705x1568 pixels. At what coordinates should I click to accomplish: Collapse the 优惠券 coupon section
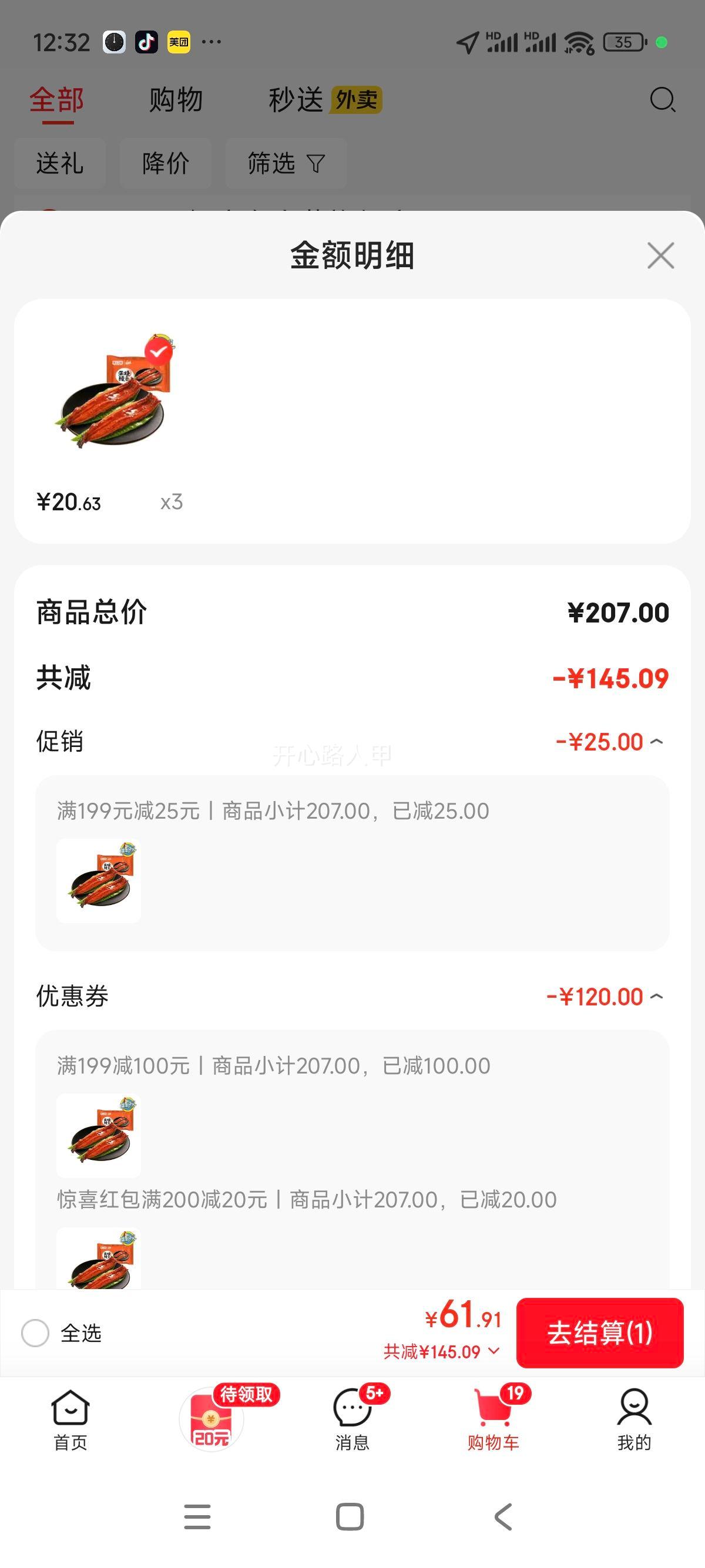(656, 997)
